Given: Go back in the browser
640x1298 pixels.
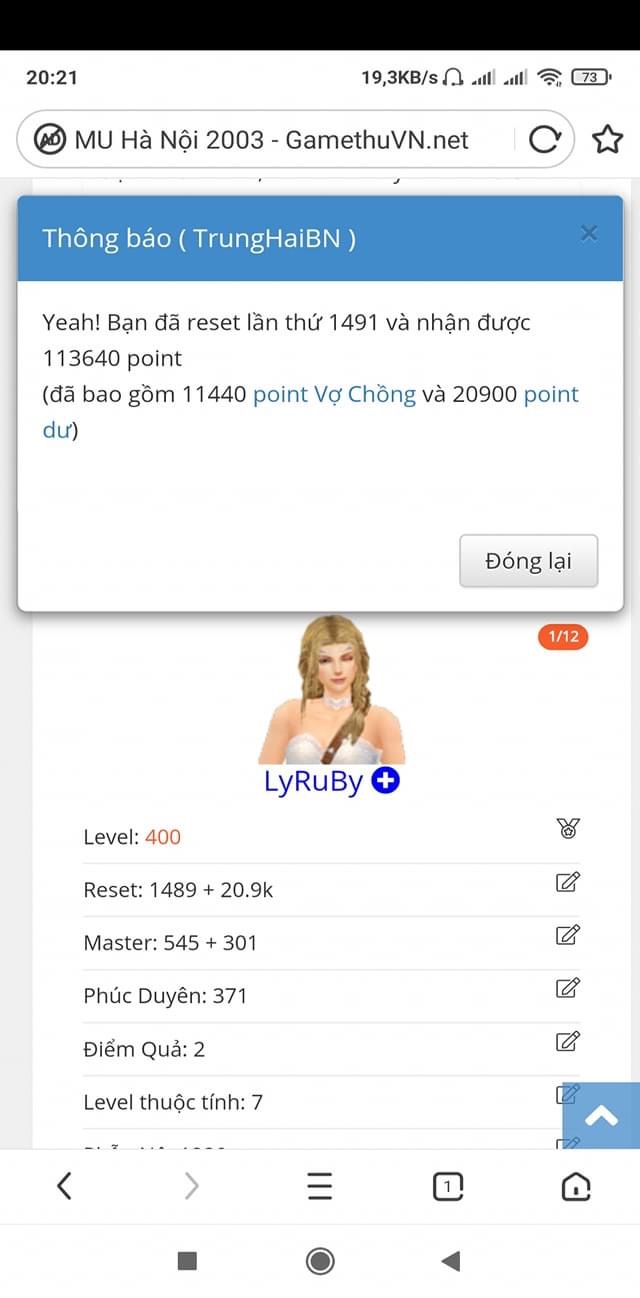Looking at the screenshot, I should pos(65,1186).
